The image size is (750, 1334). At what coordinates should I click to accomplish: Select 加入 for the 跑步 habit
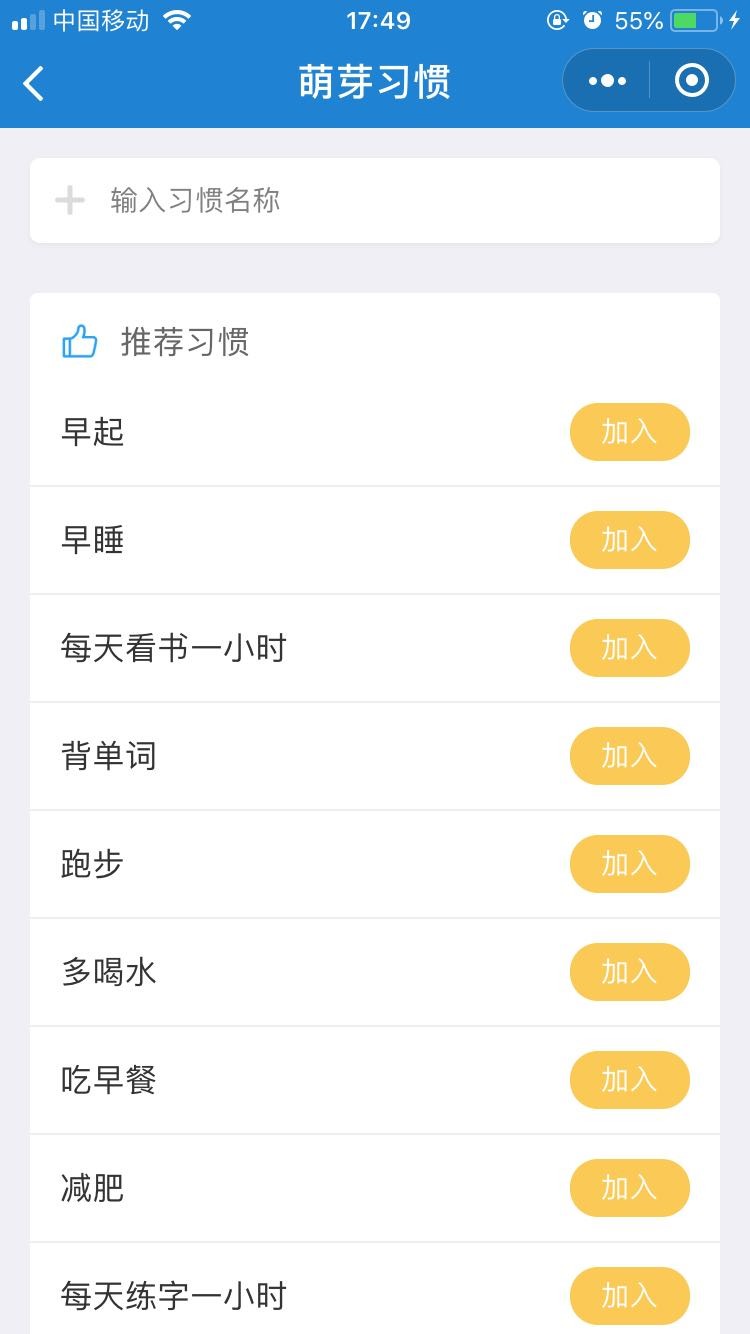coord(630,864)
